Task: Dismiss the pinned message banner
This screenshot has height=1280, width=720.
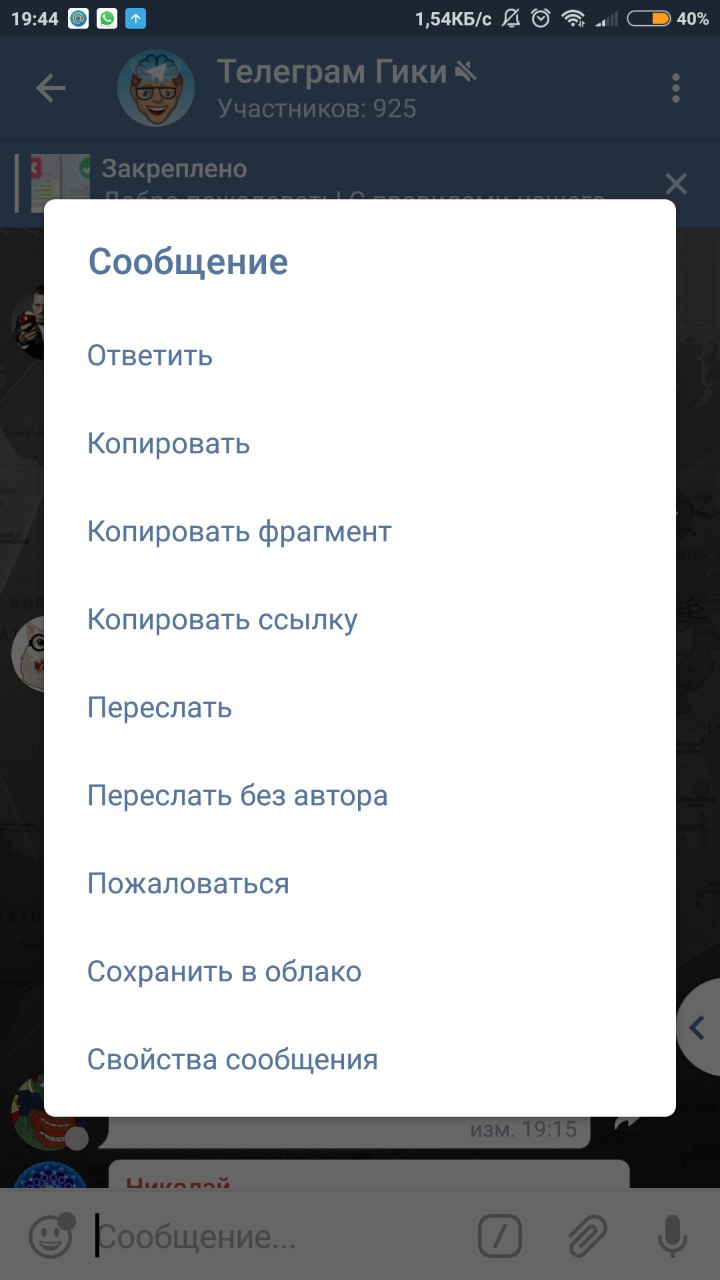Action: tap(676, 184)
